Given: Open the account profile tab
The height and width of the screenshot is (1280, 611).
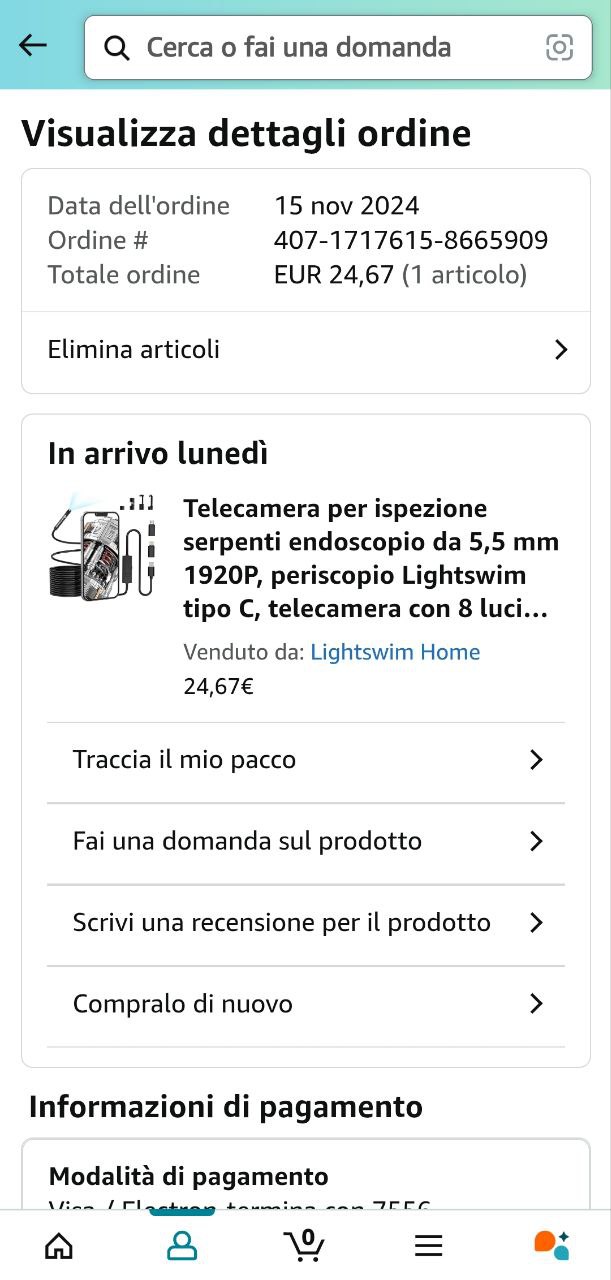Looking at the screenshot, I should (x=182, y=1245).
